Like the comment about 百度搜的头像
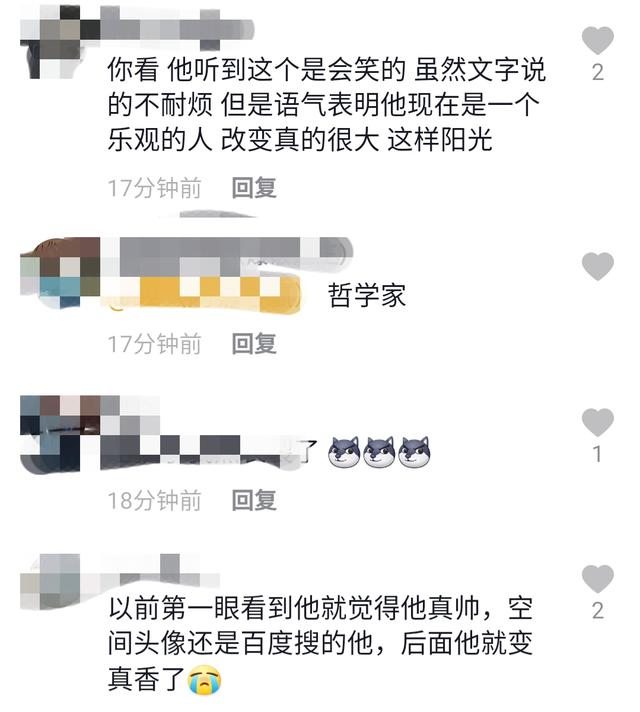Image resolution: width=640 pixels, height=712 pixels. 597,578
